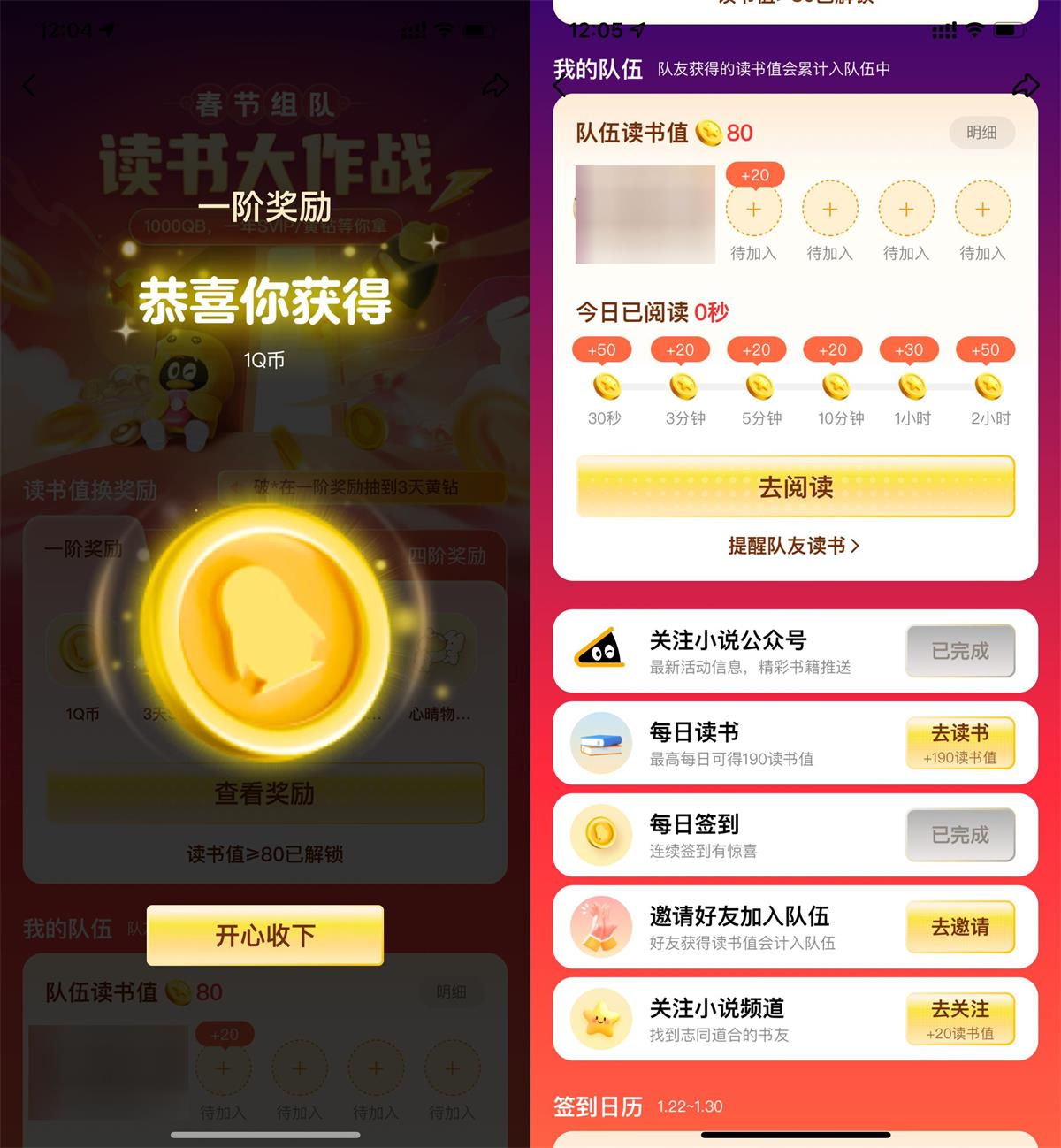This screenshot has width=1061, height=1148.
Task: Click the clapping hands icon for 邀请好友加入队伍
Action: [601, 927]
